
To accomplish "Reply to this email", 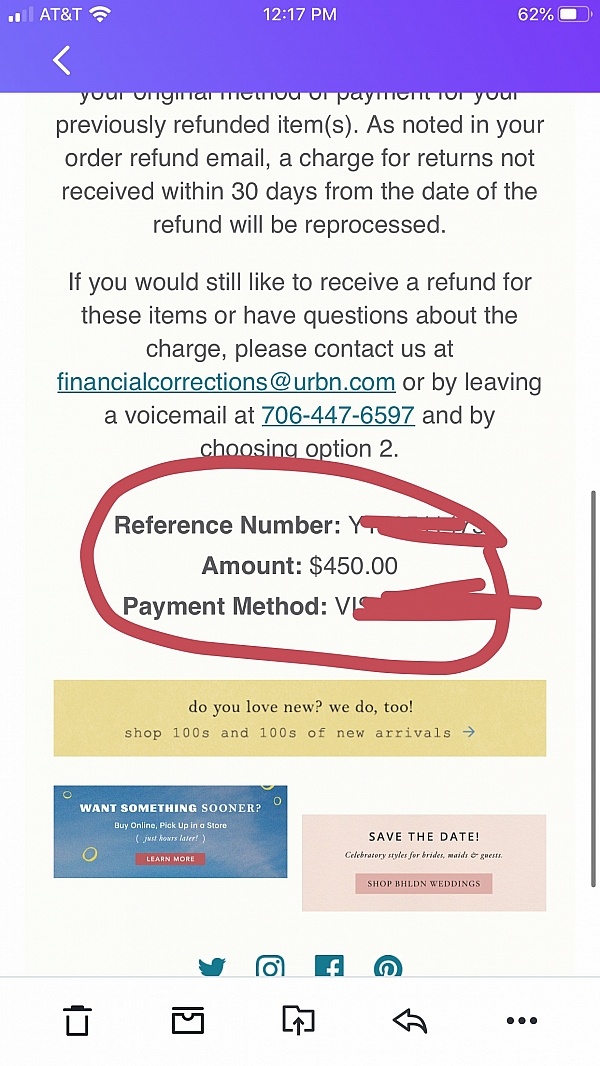I will point(410,1020).
